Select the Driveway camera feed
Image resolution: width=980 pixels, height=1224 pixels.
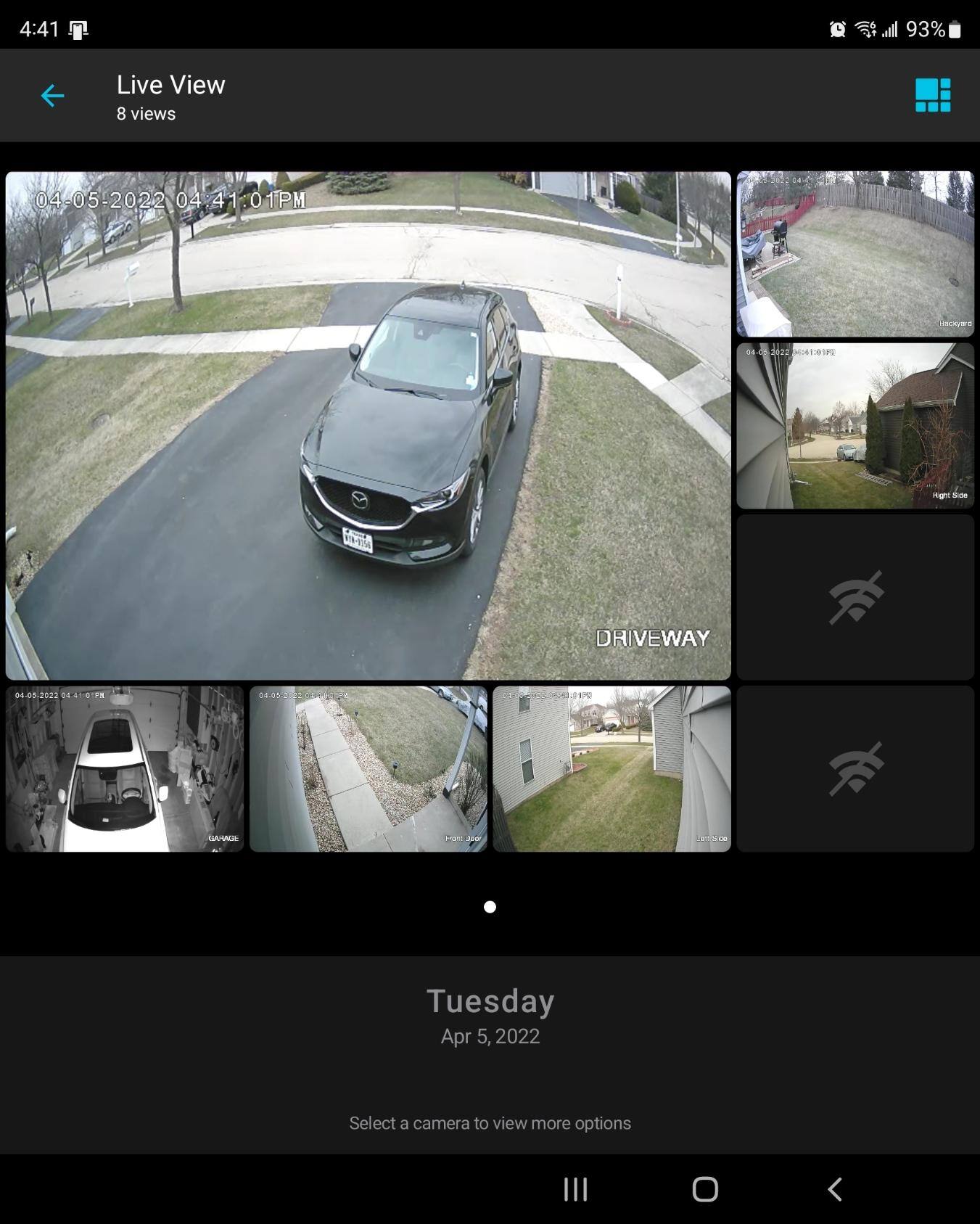coord(368,425)
